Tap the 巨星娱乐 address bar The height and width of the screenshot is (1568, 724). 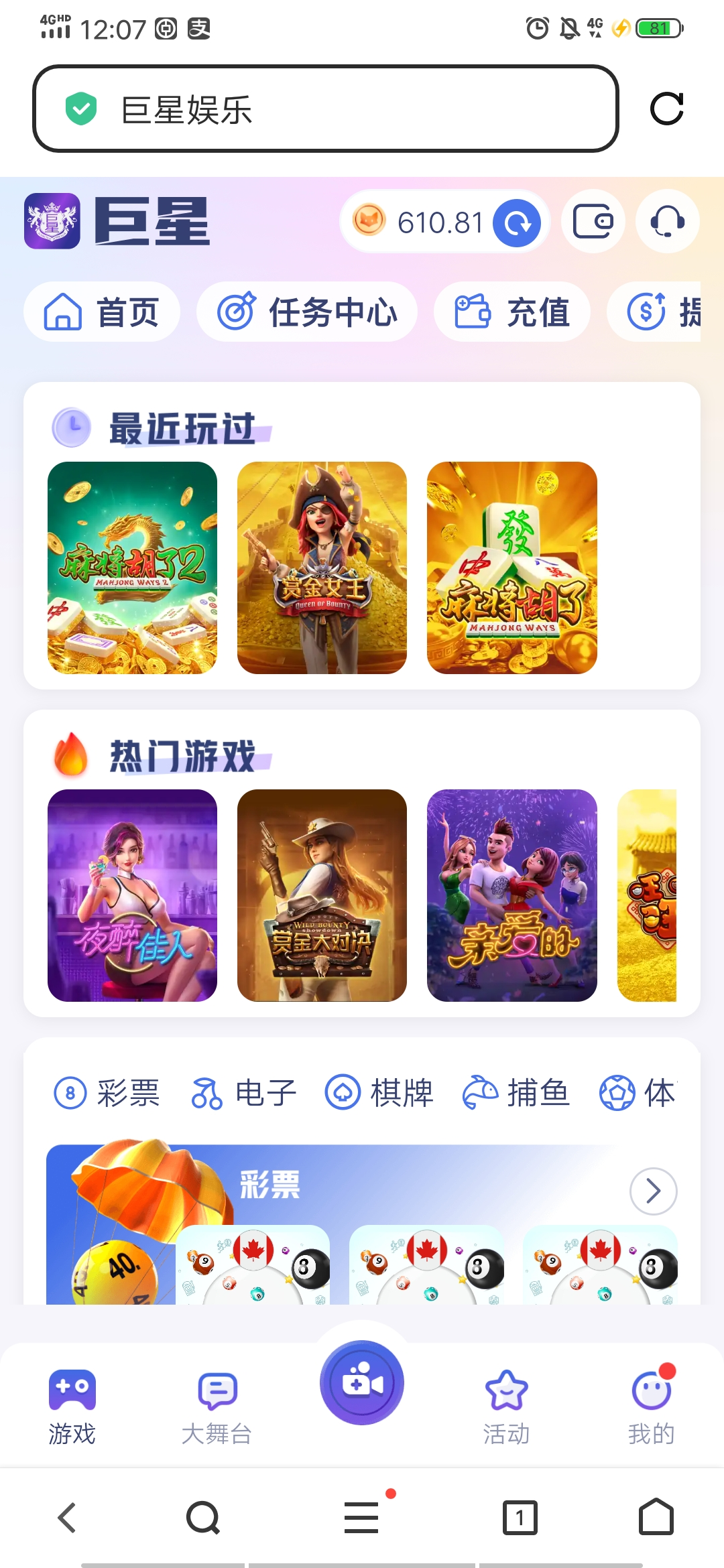click(325, 109)
